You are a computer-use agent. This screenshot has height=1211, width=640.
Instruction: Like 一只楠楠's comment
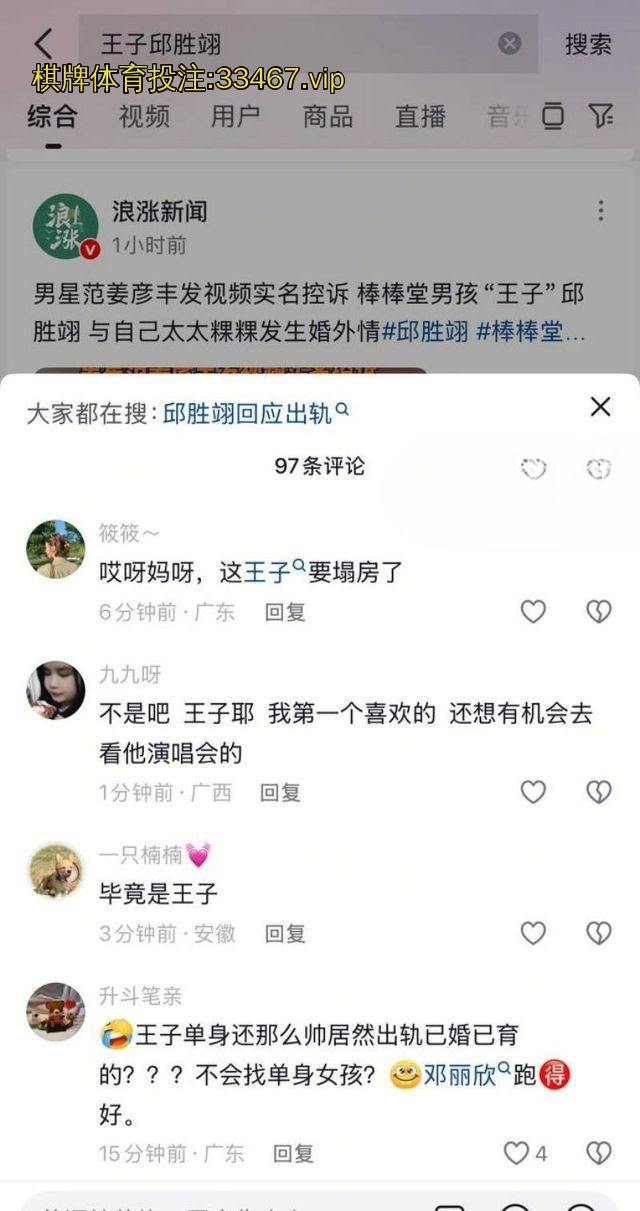(533, 934)
